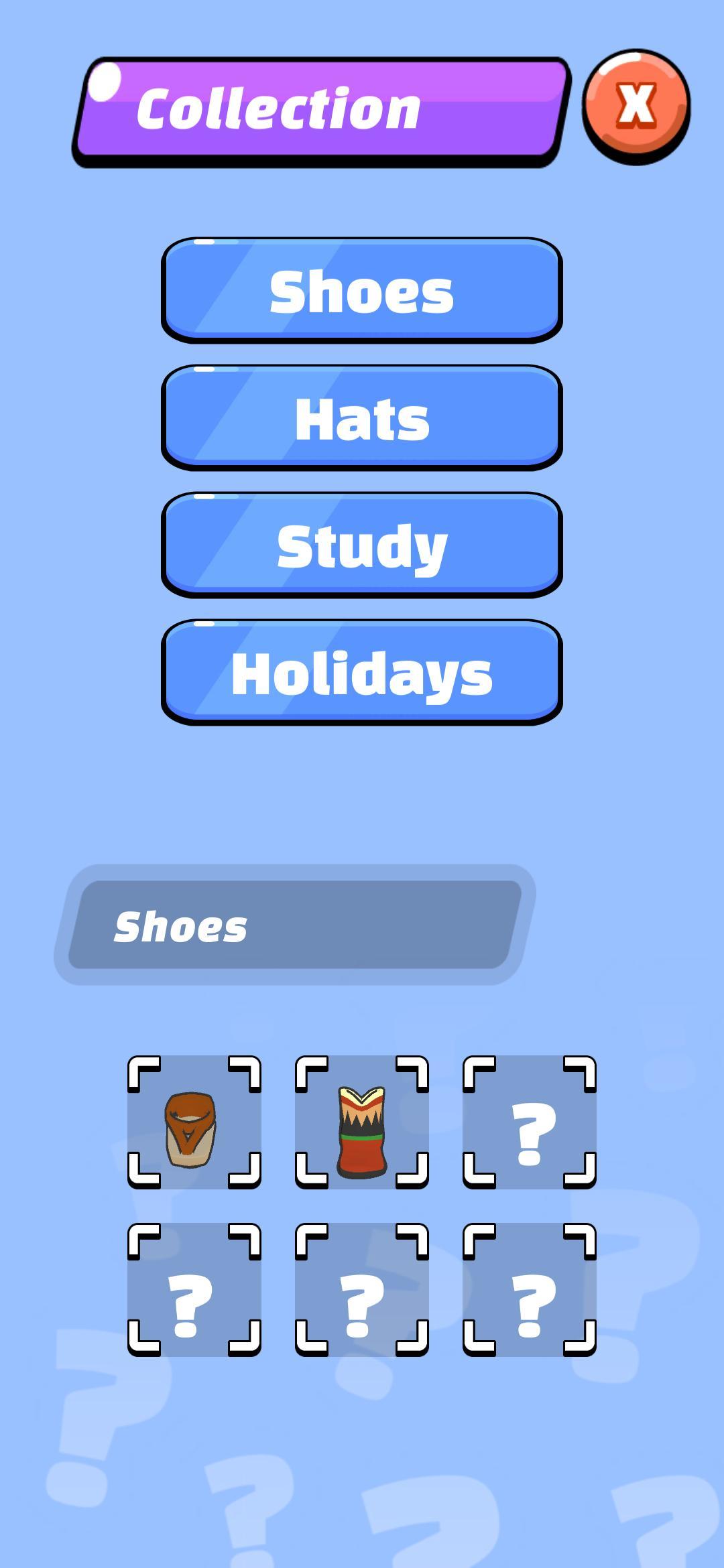Screen dimensions: 724x1568
Task: View the Holidays collection
Action: [361, 672]
